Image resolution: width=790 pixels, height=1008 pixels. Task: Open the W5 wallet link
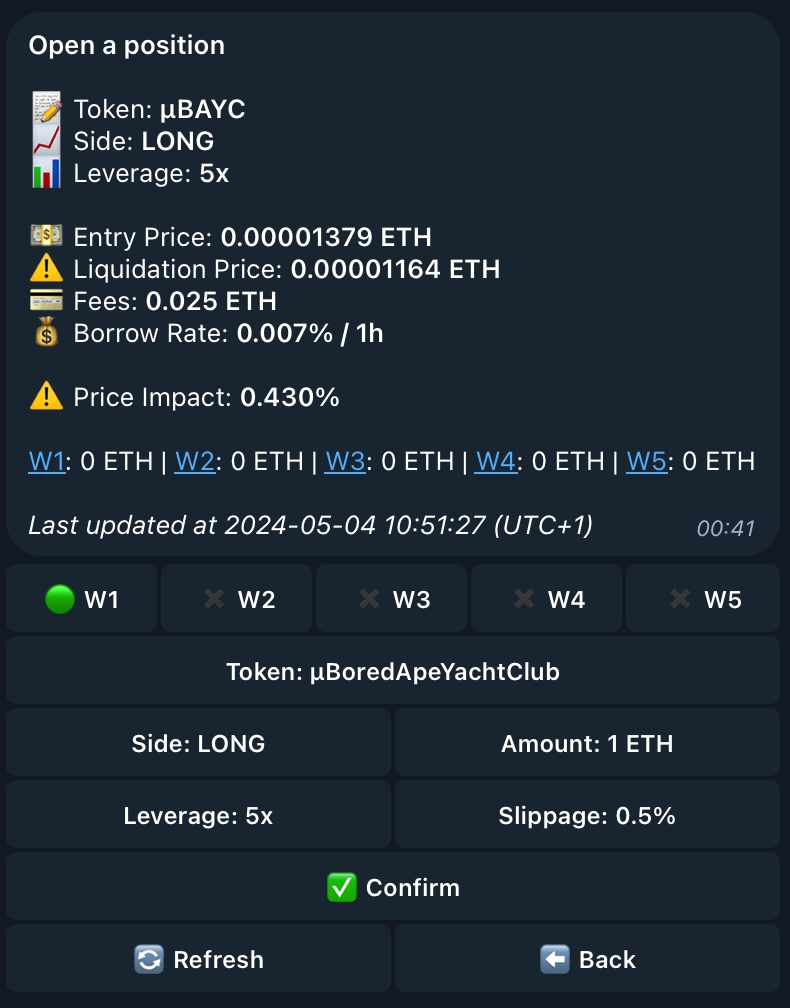tap(646, 461)
